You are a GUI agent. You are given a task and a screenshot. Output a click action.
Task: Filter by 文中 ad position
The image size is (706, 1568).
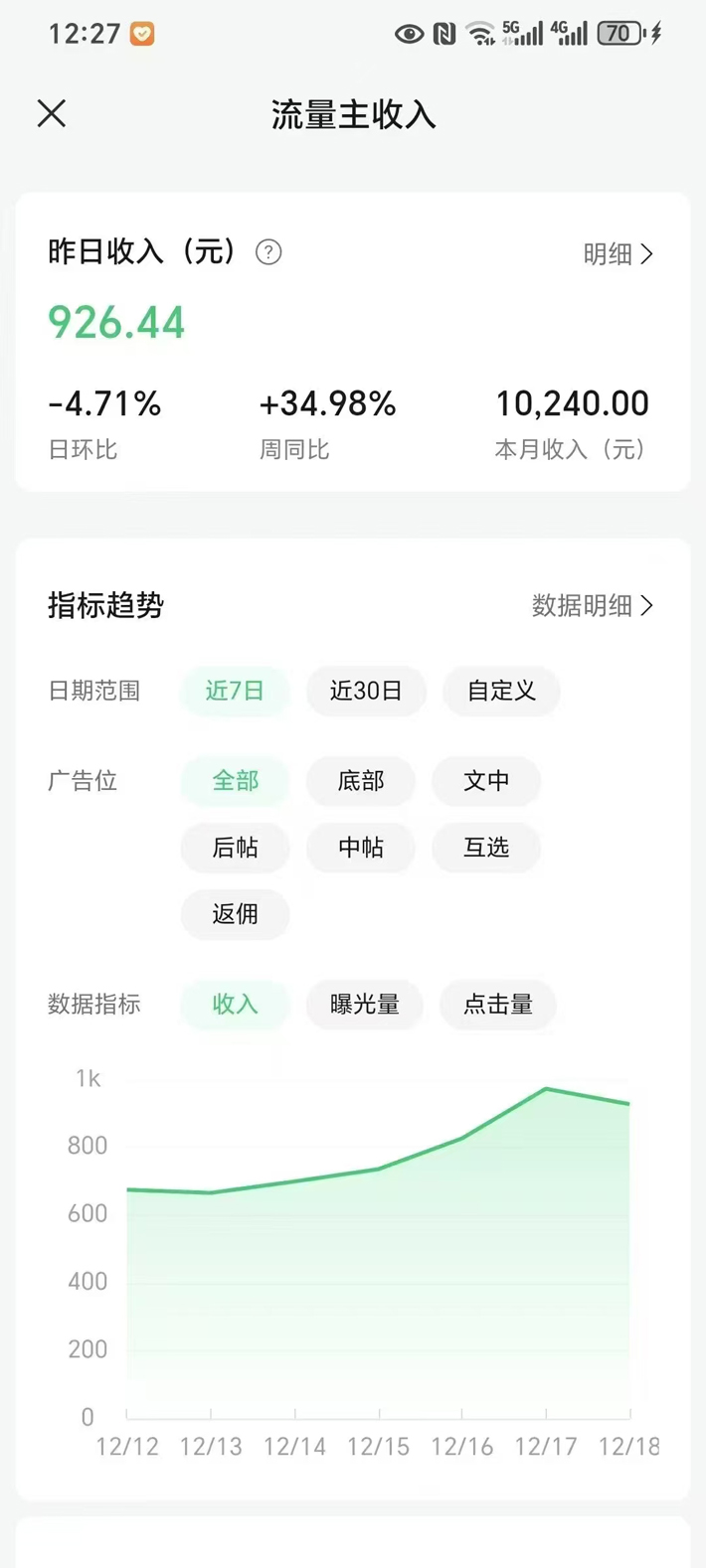click(x=486, y=781)
